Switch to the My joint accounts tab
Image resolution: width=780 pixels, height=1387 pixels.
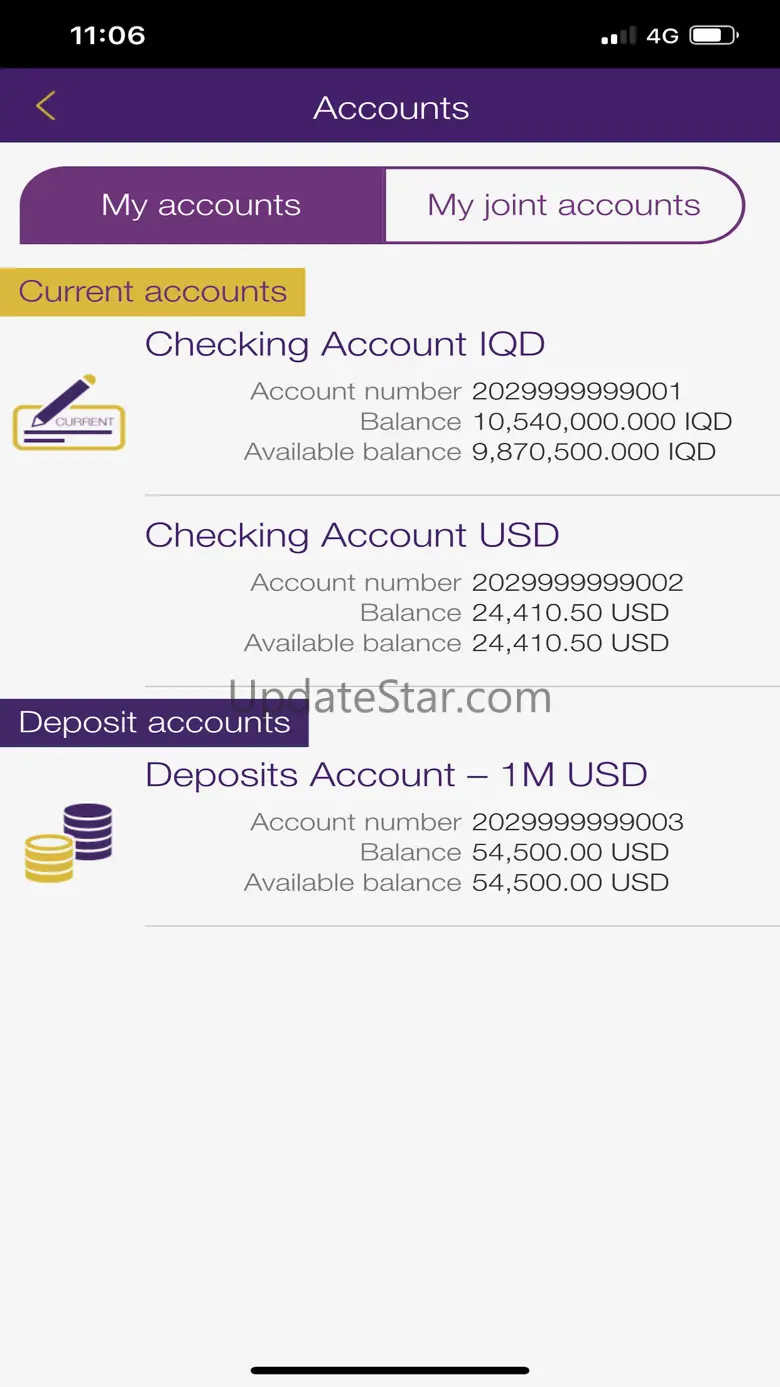pyautogui.click(x=563, y=205)
